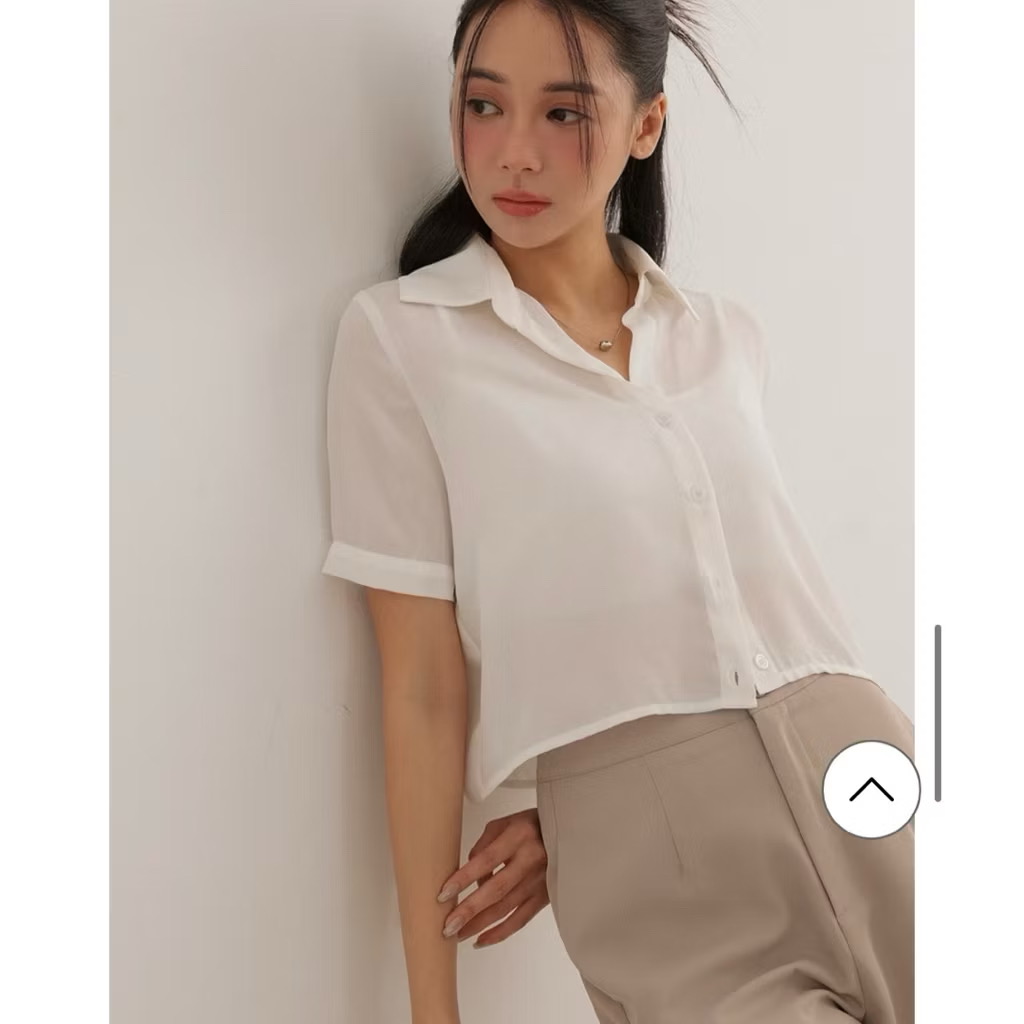1024x1024 pixels.
Task: Open the white cropped shirt product photo
Action: (x=511, y=511)
